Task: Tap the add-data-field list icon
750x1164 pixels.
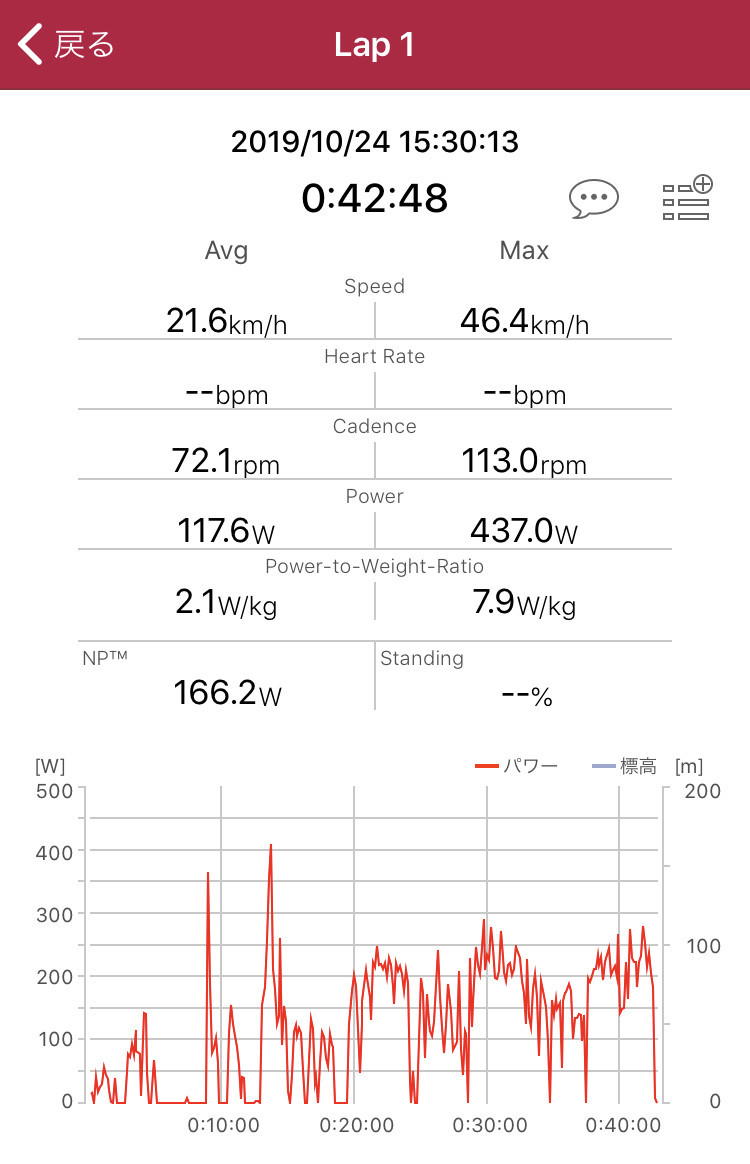Action: (x=687, y=199)
